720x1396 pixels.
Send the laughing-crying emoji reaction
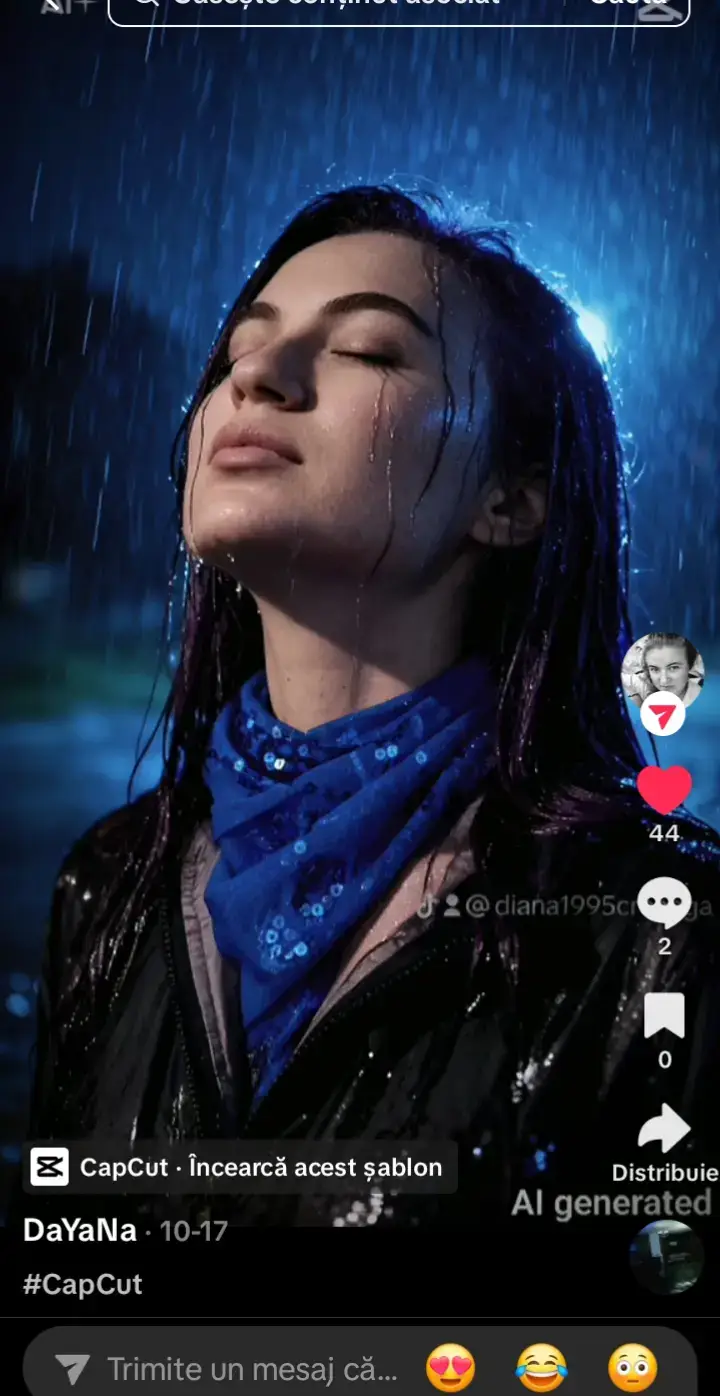(x=541, y=1368)
